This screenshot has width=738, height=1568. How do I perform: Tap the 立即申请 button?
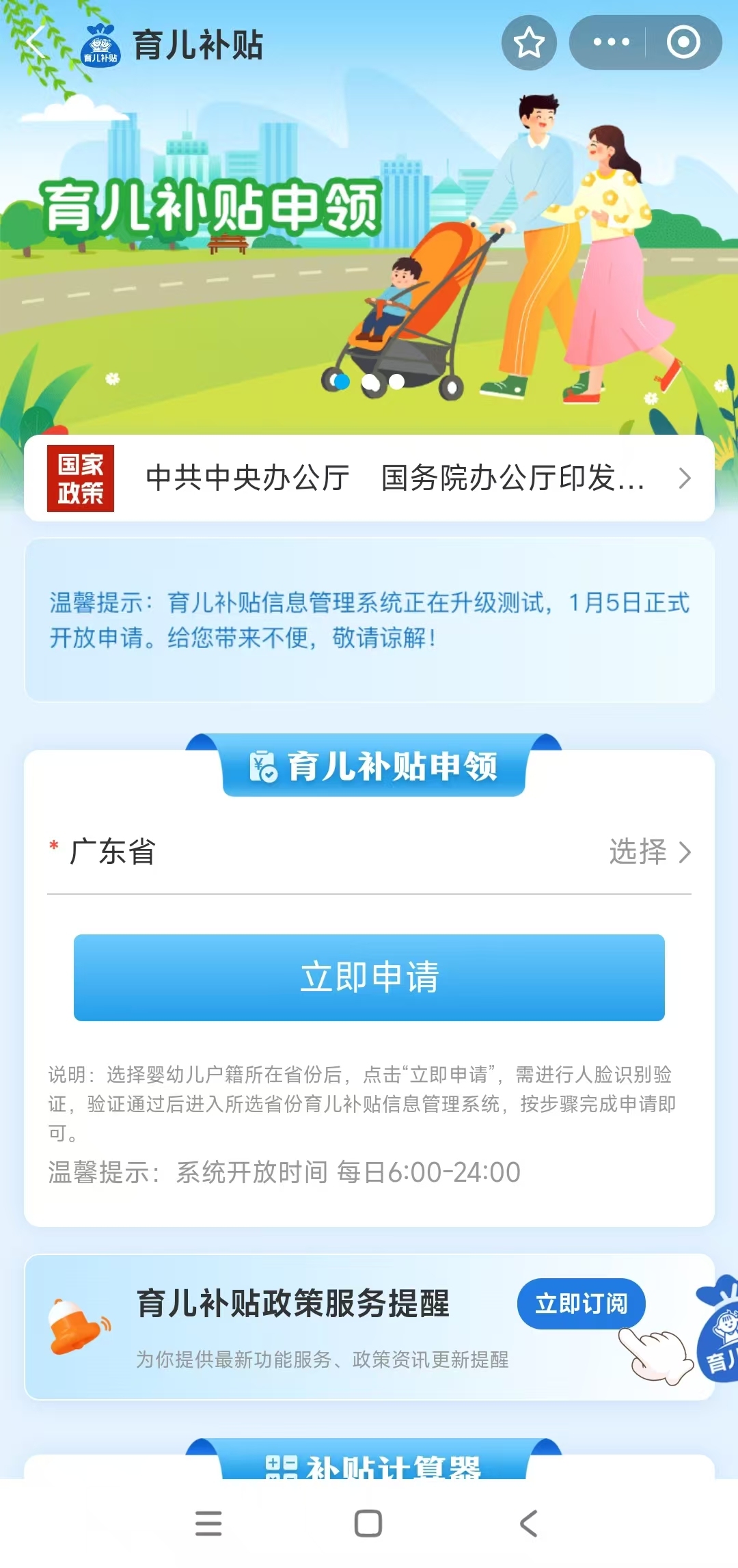click(369, 977)
